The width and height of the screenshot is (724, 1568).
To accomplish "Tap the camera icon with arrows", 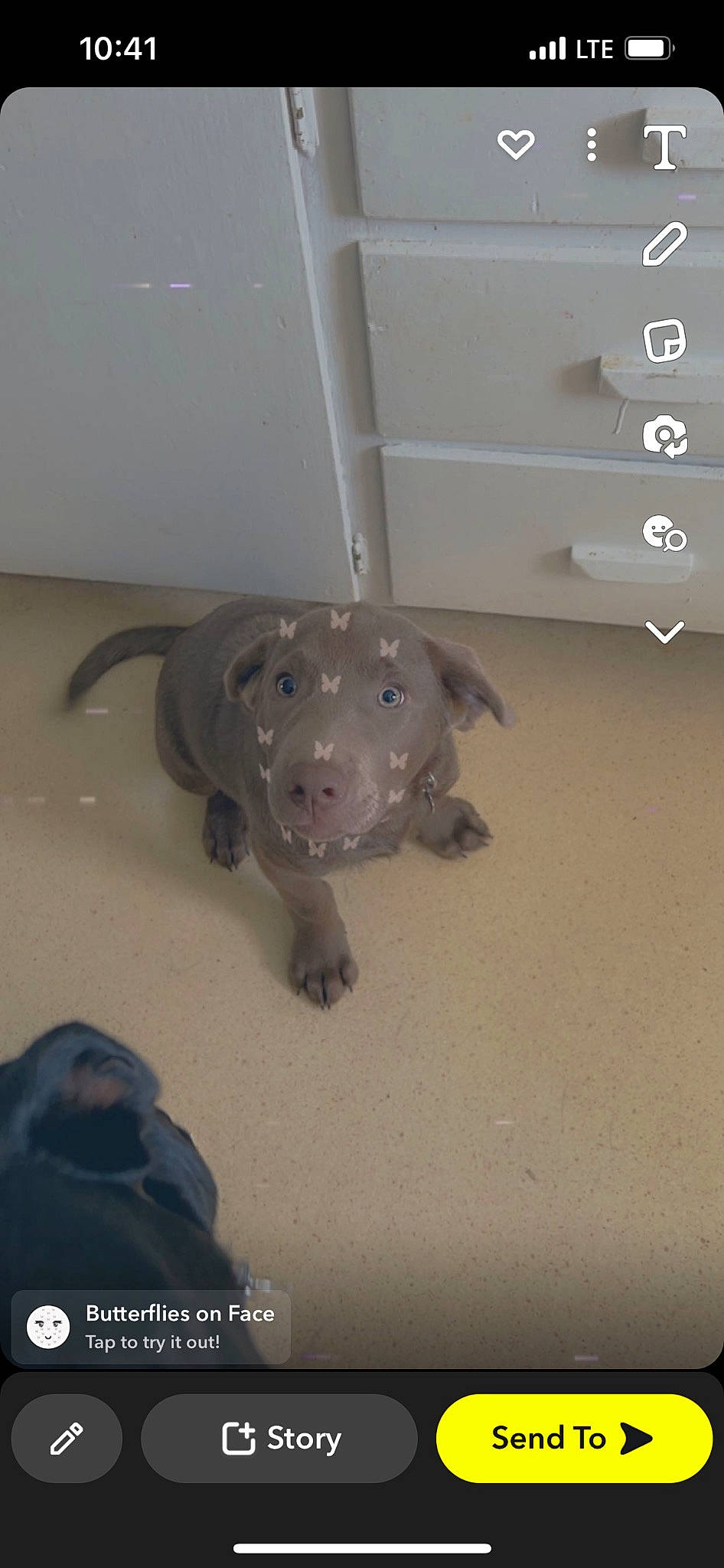I will pos(664,437).
